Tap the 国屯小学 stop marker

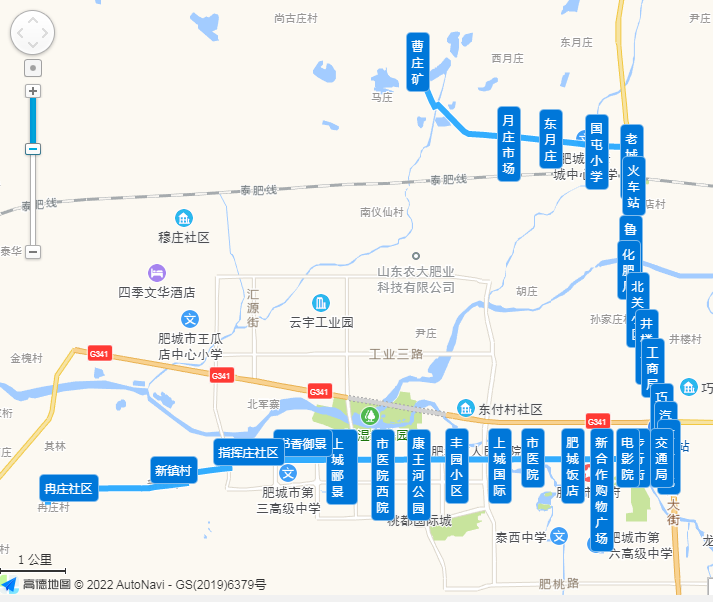pos(596,151)
